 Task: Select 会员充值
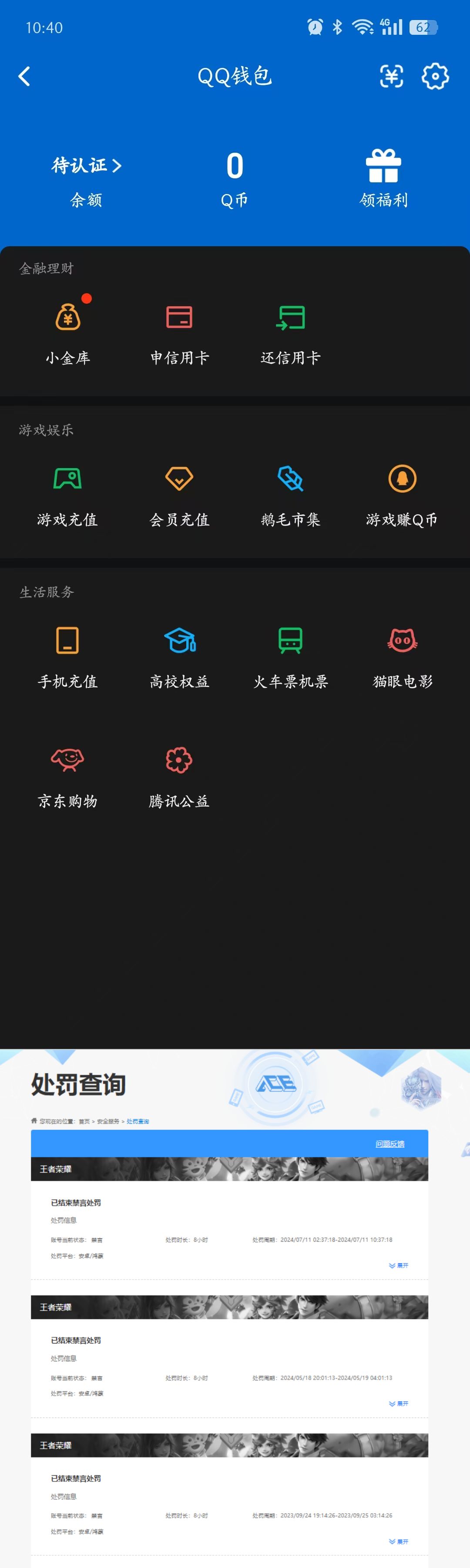(x=179, y=494)
